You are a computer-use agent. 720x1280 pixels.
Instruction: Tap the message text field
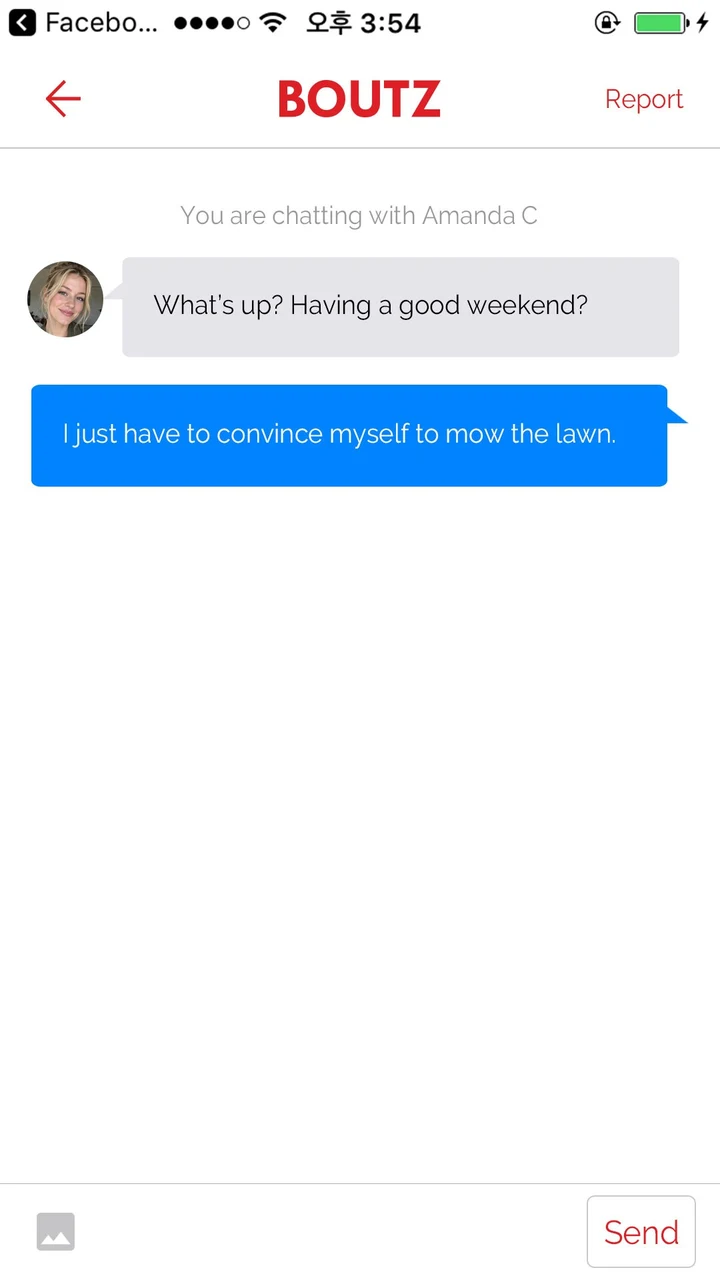[330, 1232]
